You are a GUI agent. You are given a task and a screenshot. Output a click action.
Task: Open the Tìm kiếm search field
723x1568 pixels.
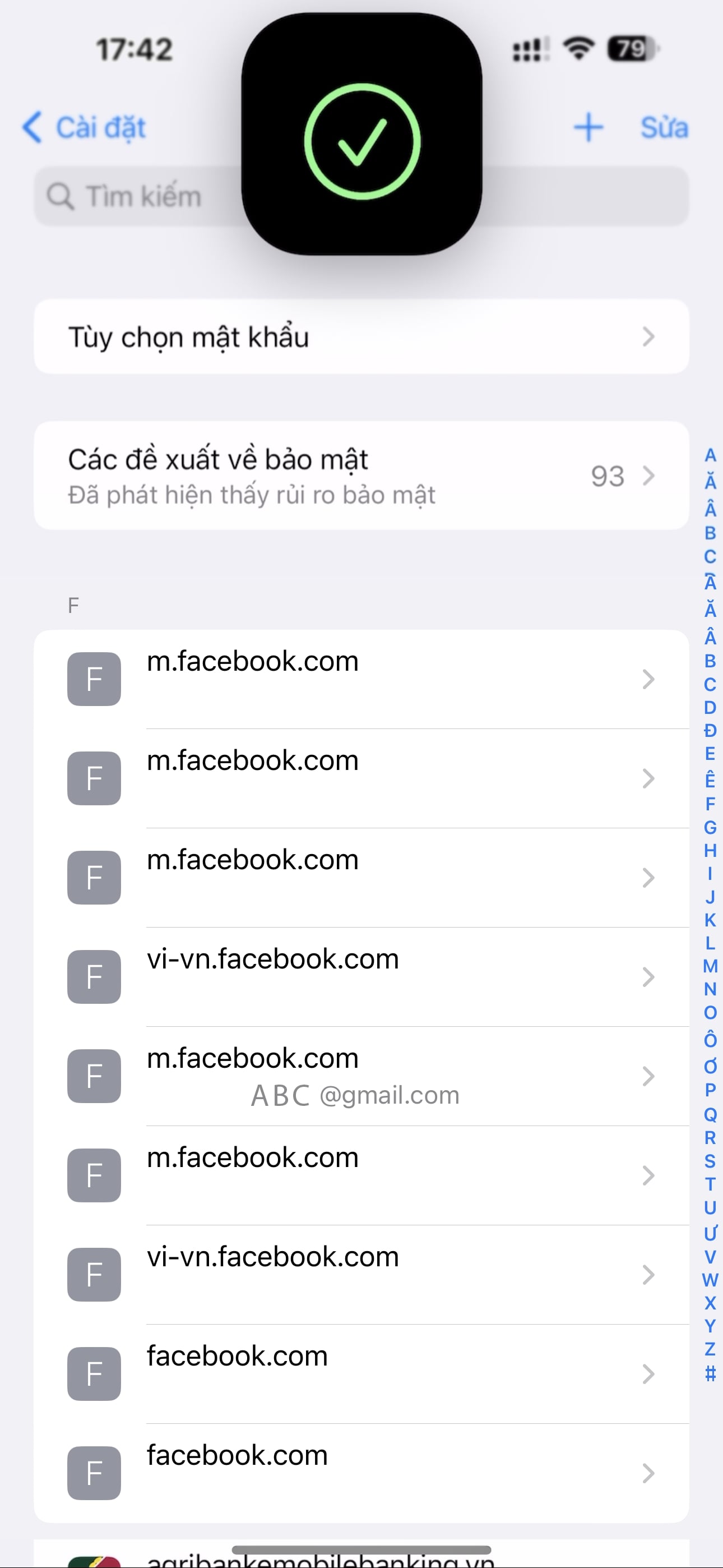pyautogui.click(x=361, y=197)
